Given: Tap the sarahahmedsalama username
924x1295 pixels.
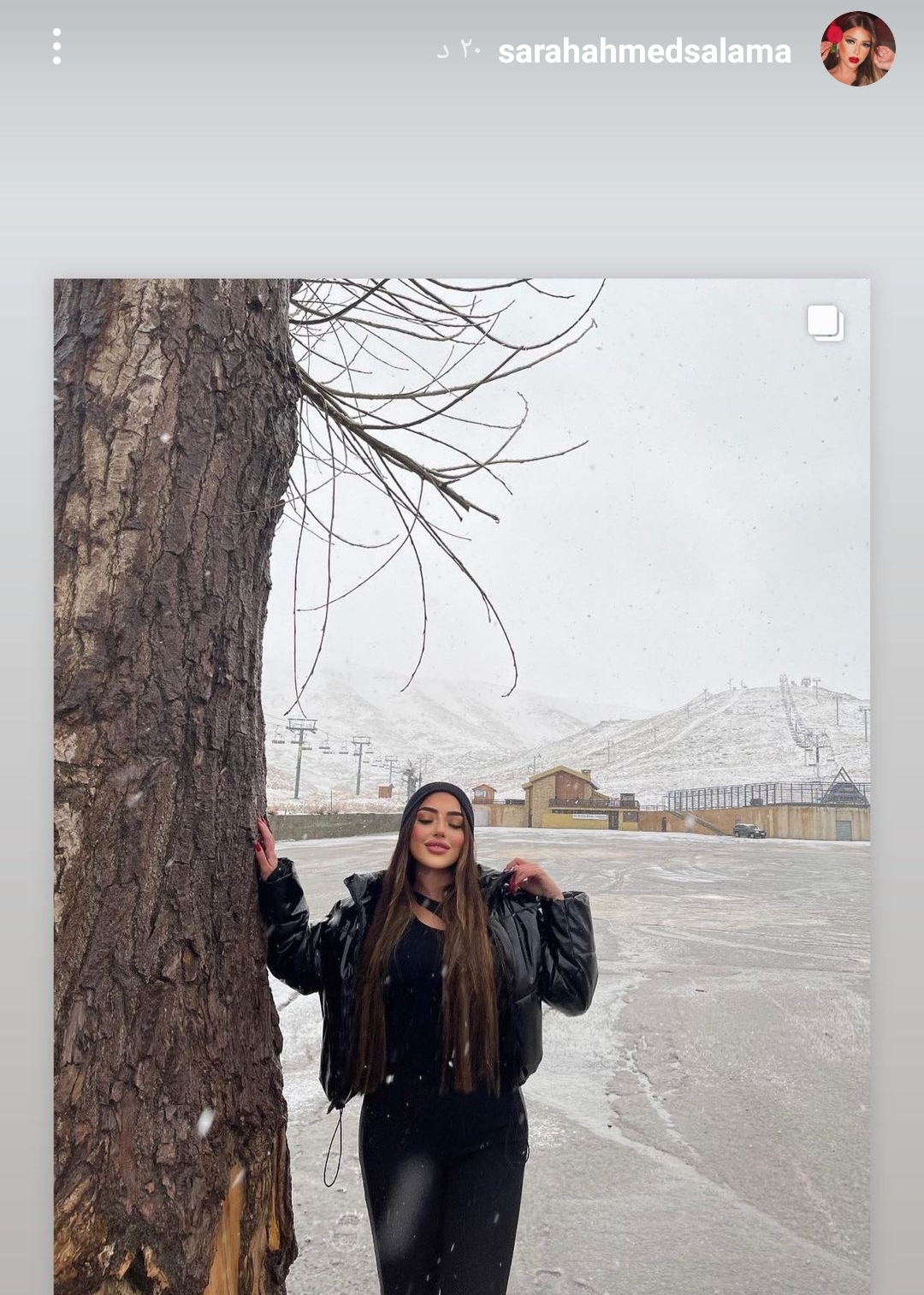Looking at the screenshot, I should click(x=644, y=51).
